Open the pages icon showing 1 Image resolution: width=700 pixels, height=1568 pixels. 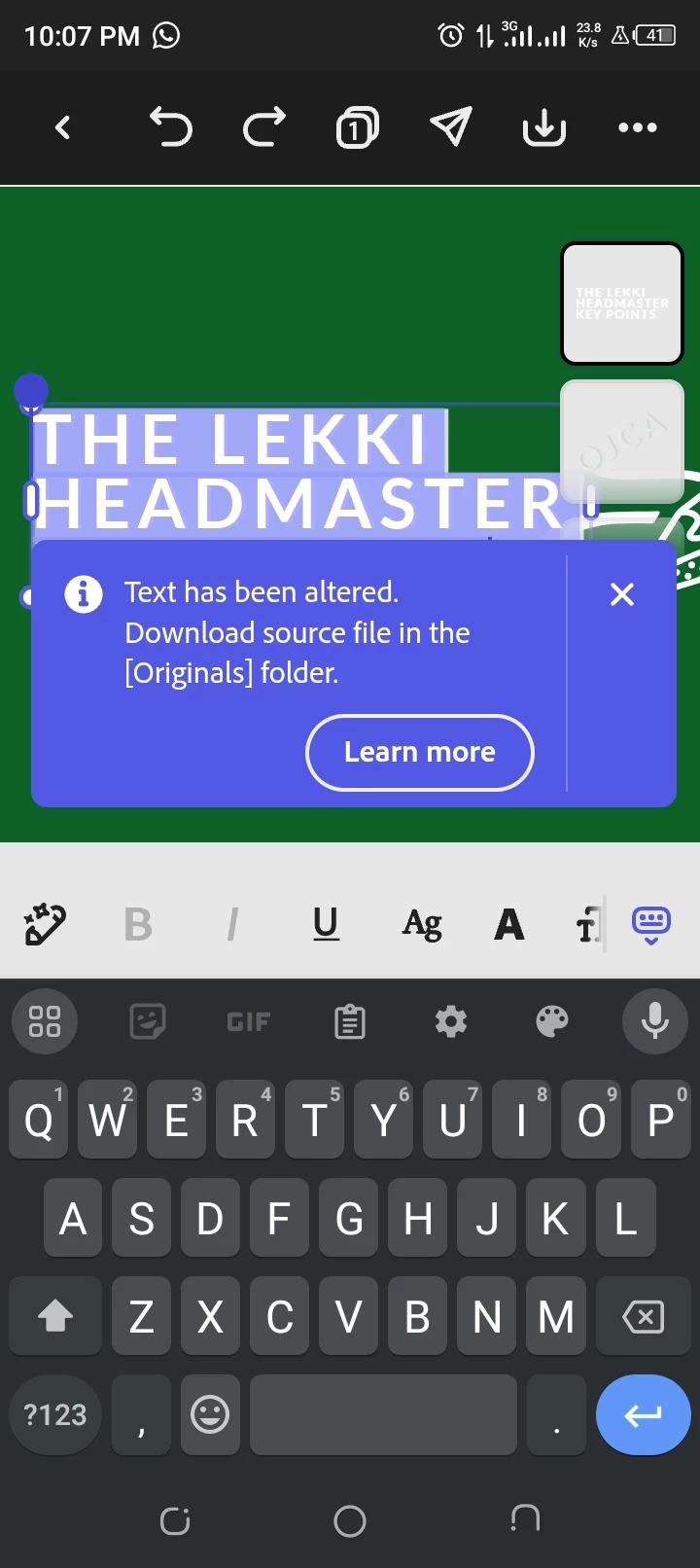click(x=357, y=128)
